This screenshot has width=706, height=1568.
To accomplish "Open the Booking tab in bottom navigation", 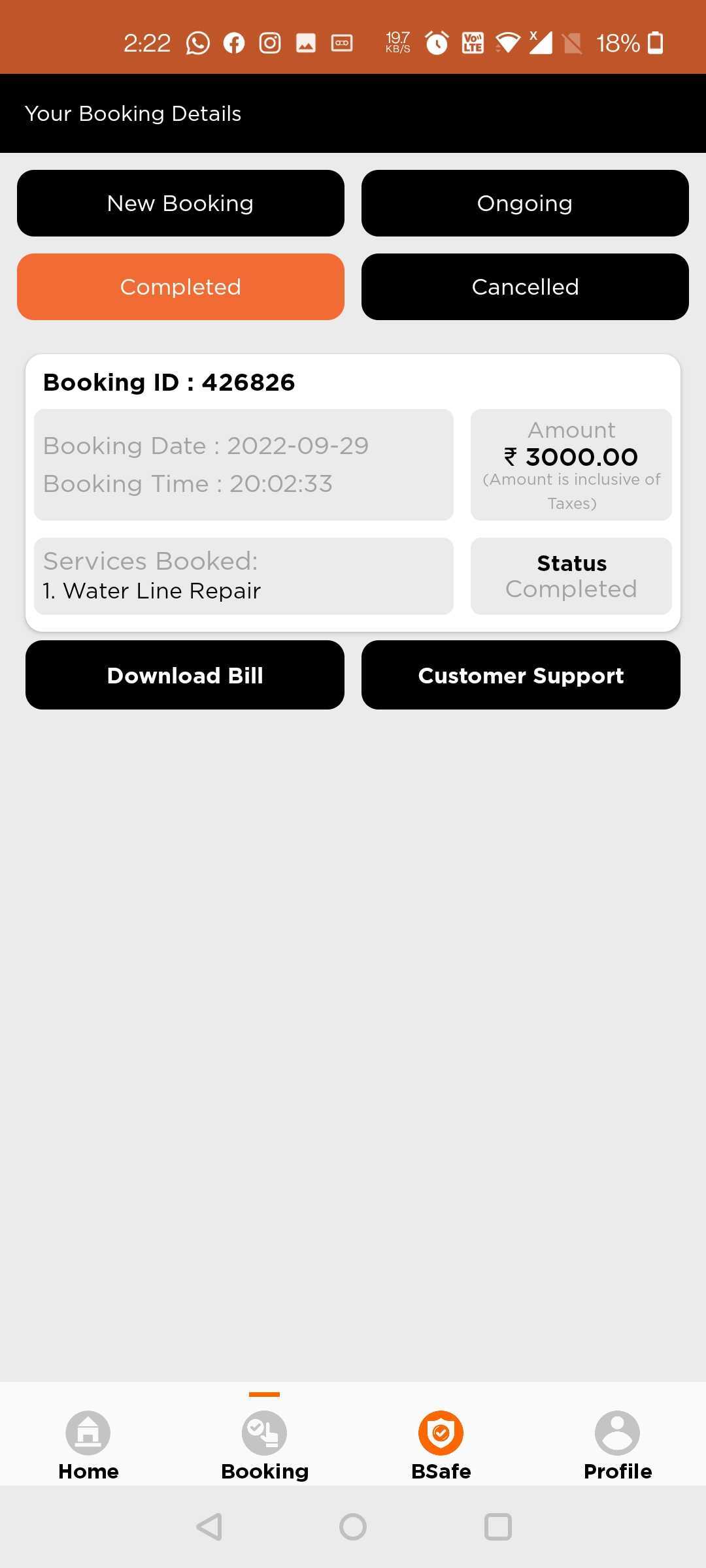I will click(265, 1445).
